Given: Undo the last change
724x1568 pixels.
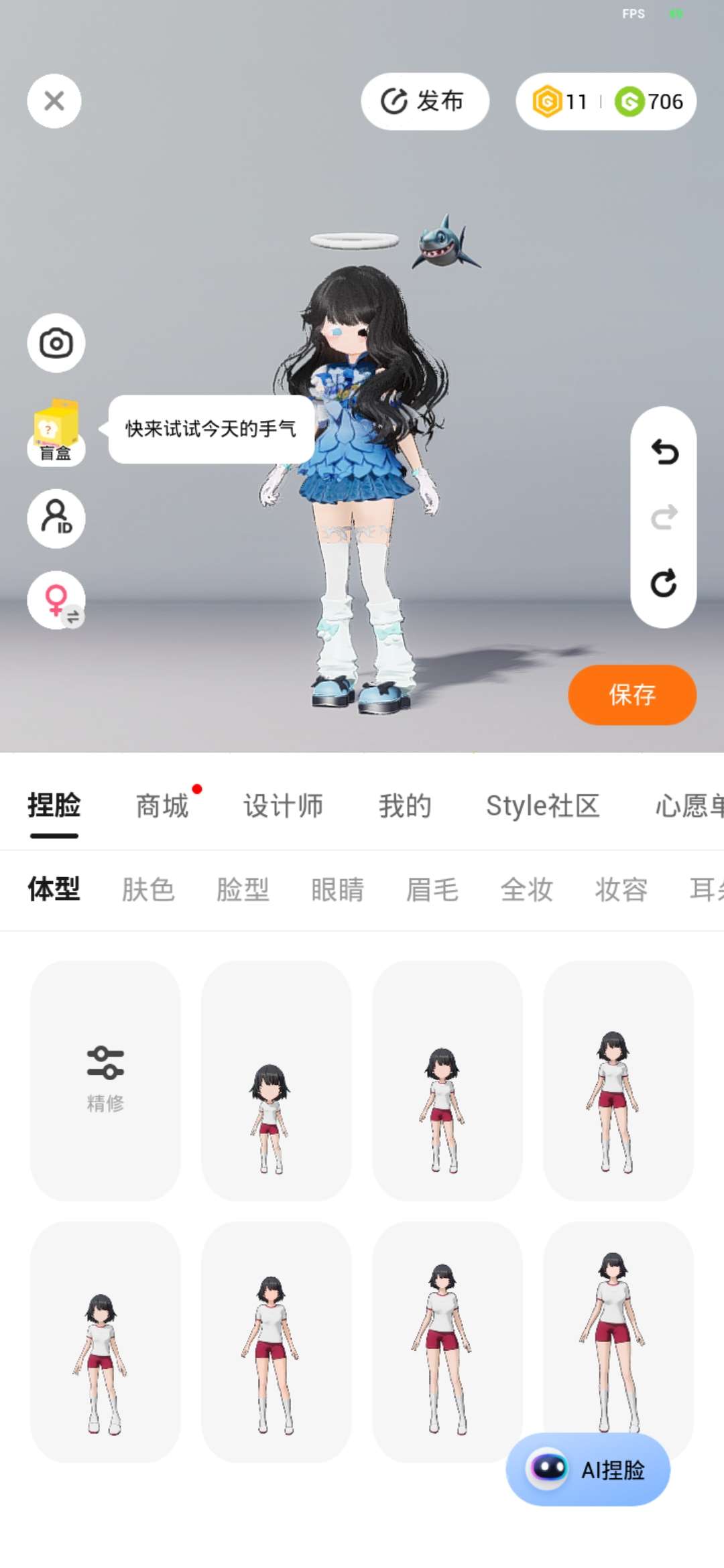Looking at the screenshot, I should 664,452.
